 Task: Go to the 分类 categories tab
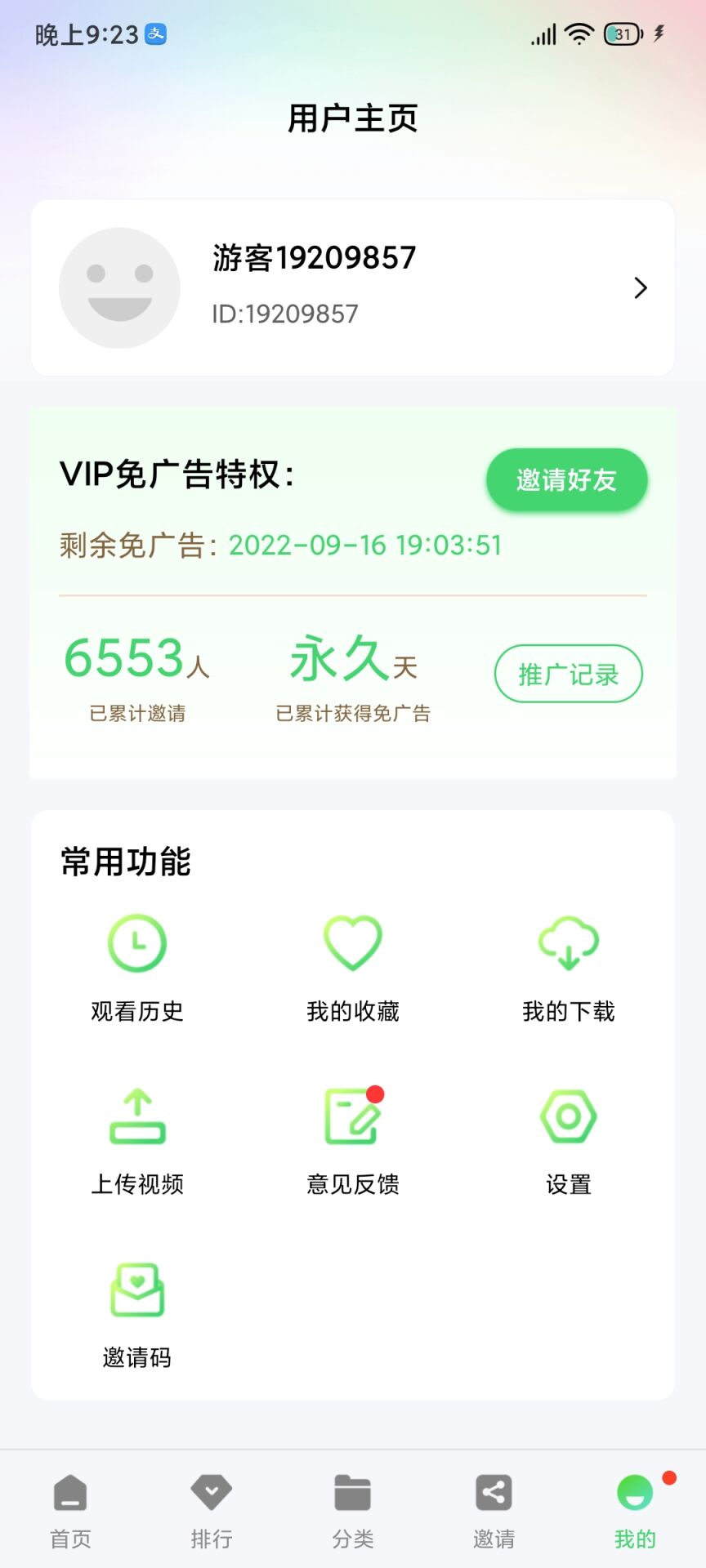[353, 1511]
